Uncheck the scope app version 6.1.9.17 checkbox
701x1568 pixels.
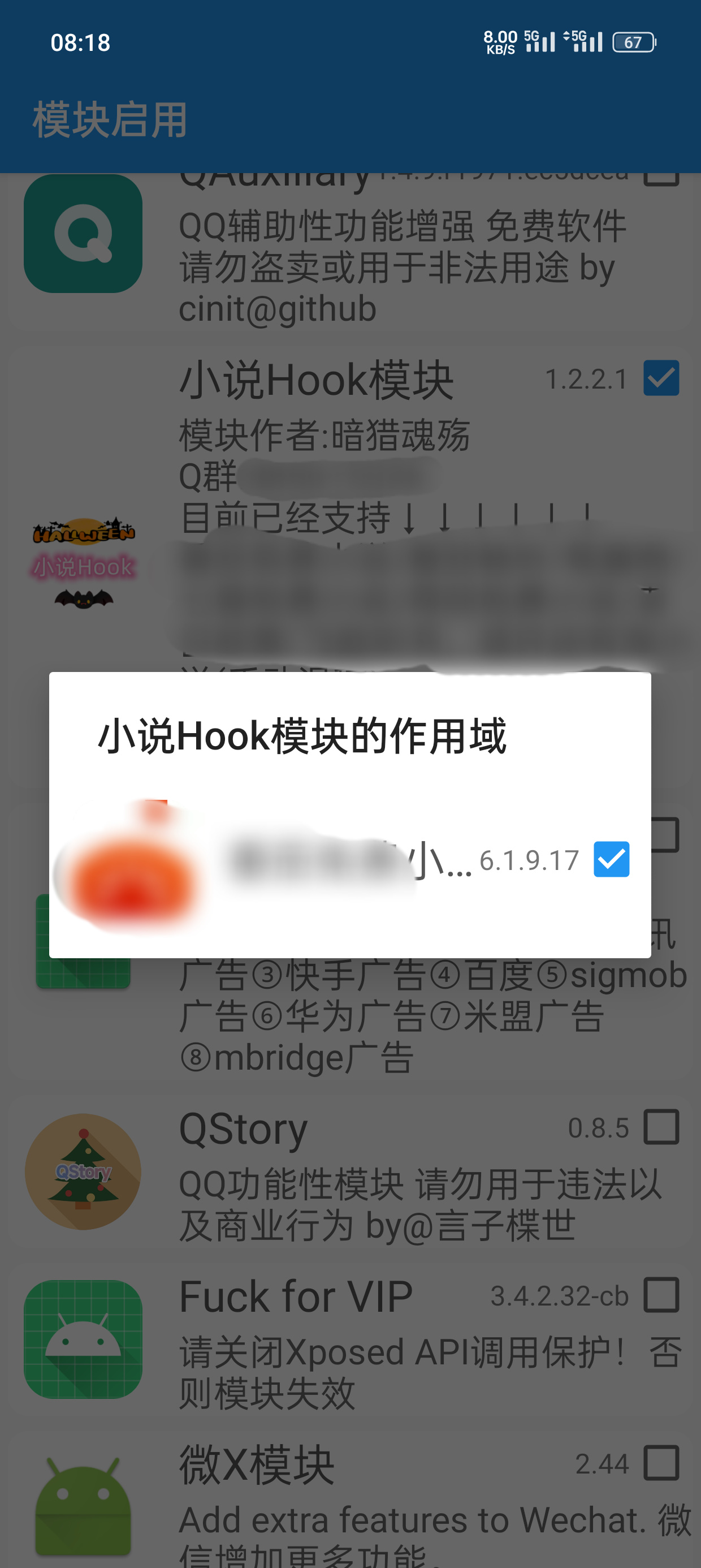611,859
